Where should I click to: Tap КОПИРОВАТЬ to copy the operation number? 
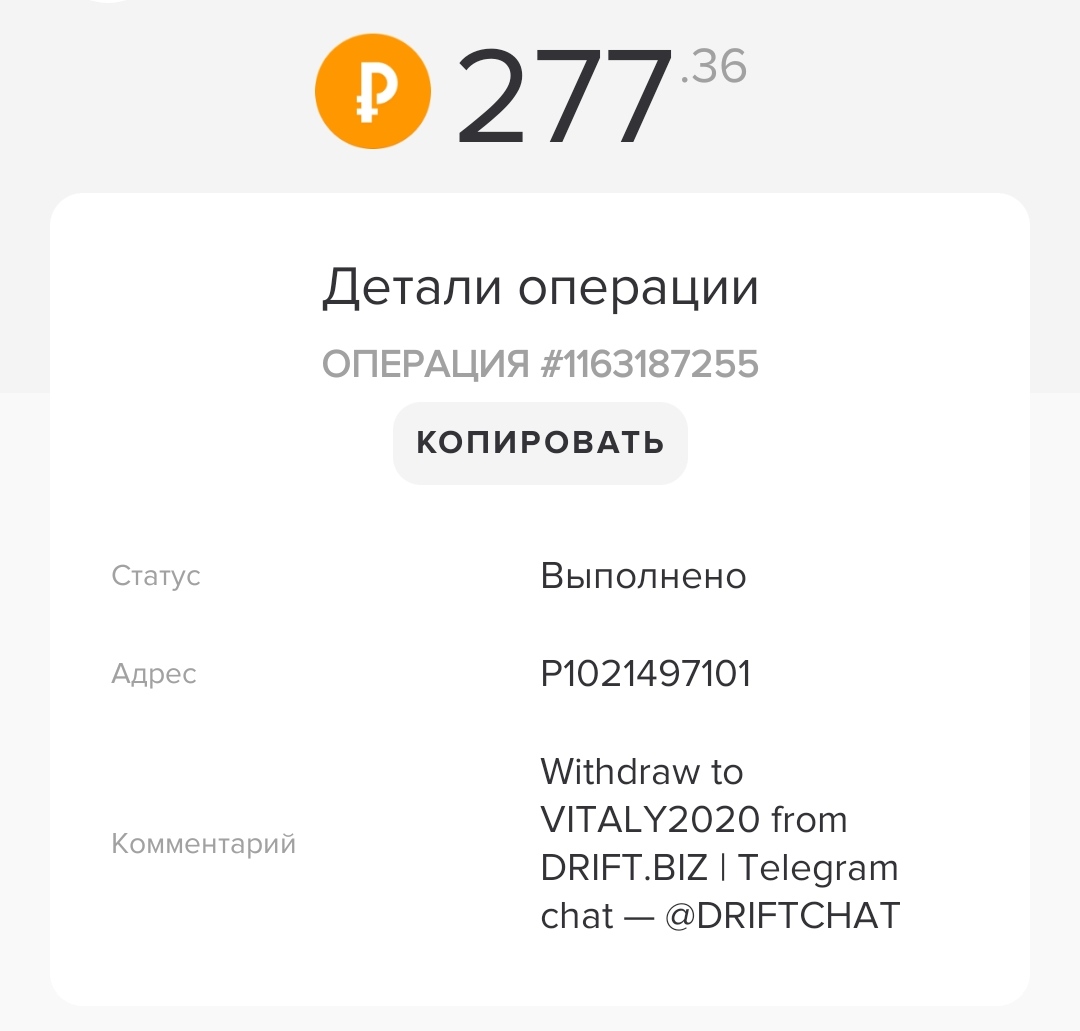[540, 443]
